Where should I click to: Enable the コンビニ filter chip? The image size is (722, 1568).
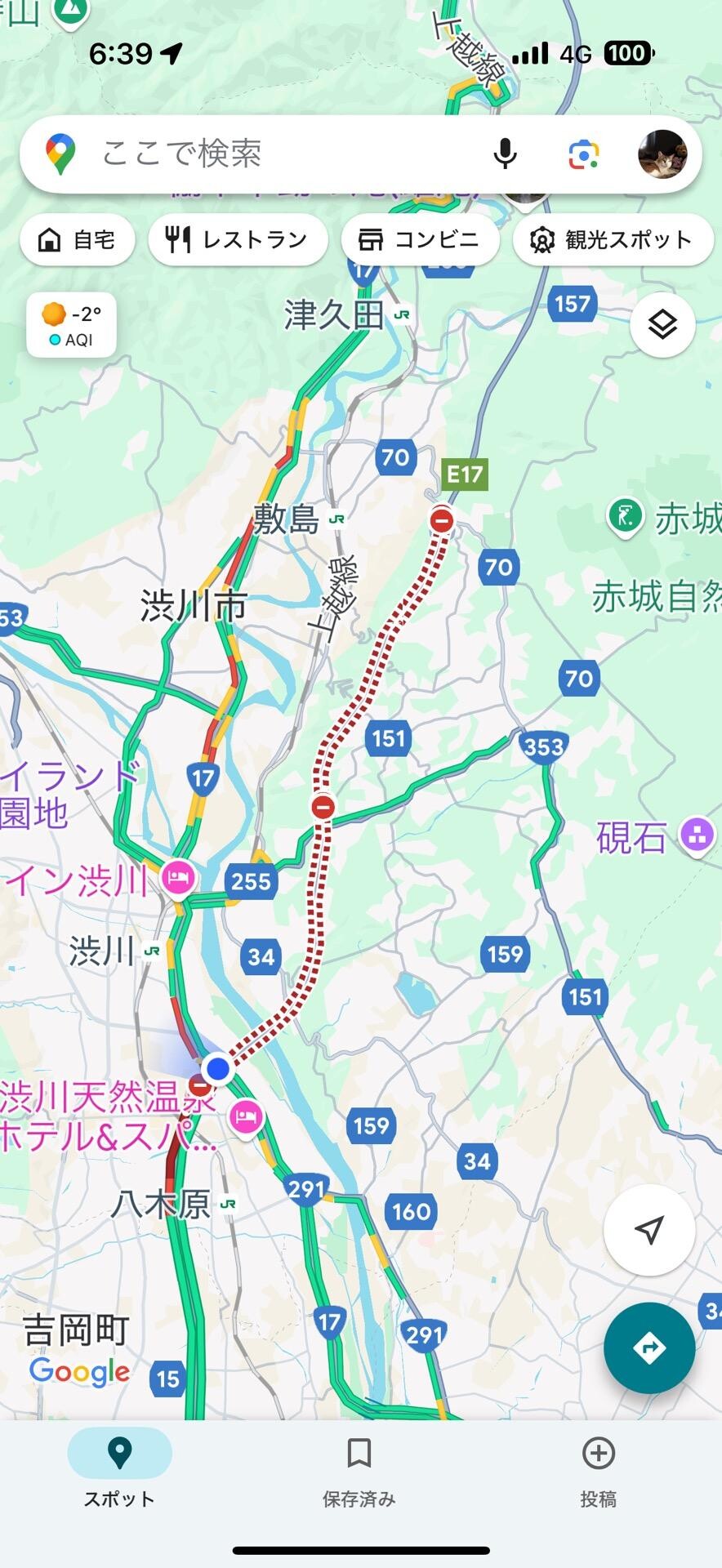pos(420,239)
